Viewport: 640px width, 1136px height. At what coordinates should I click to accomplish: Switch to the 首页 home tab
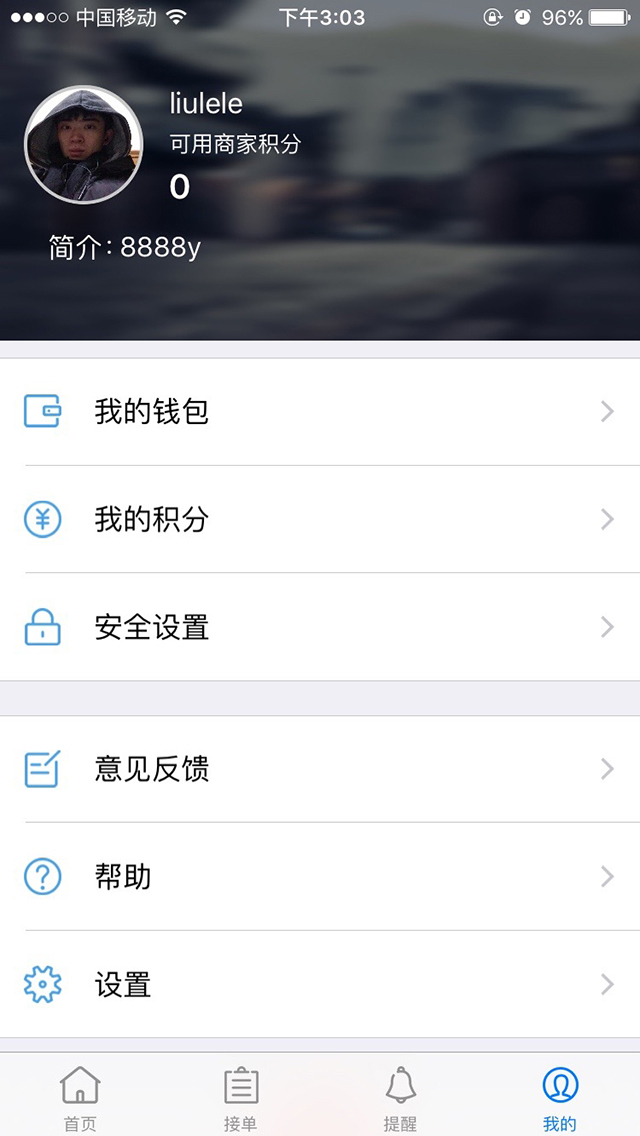pyautogui.click(x=80, y=1097)
